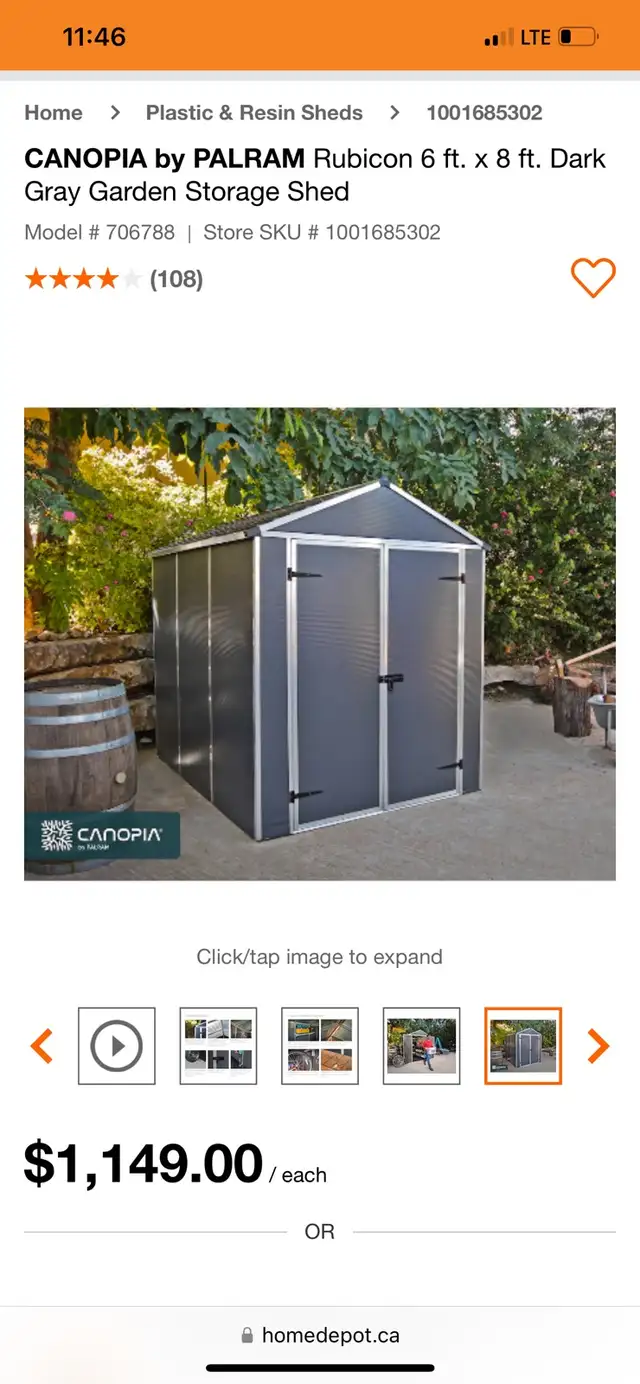Open the 108 reviews rating

(x=114, y=279)
